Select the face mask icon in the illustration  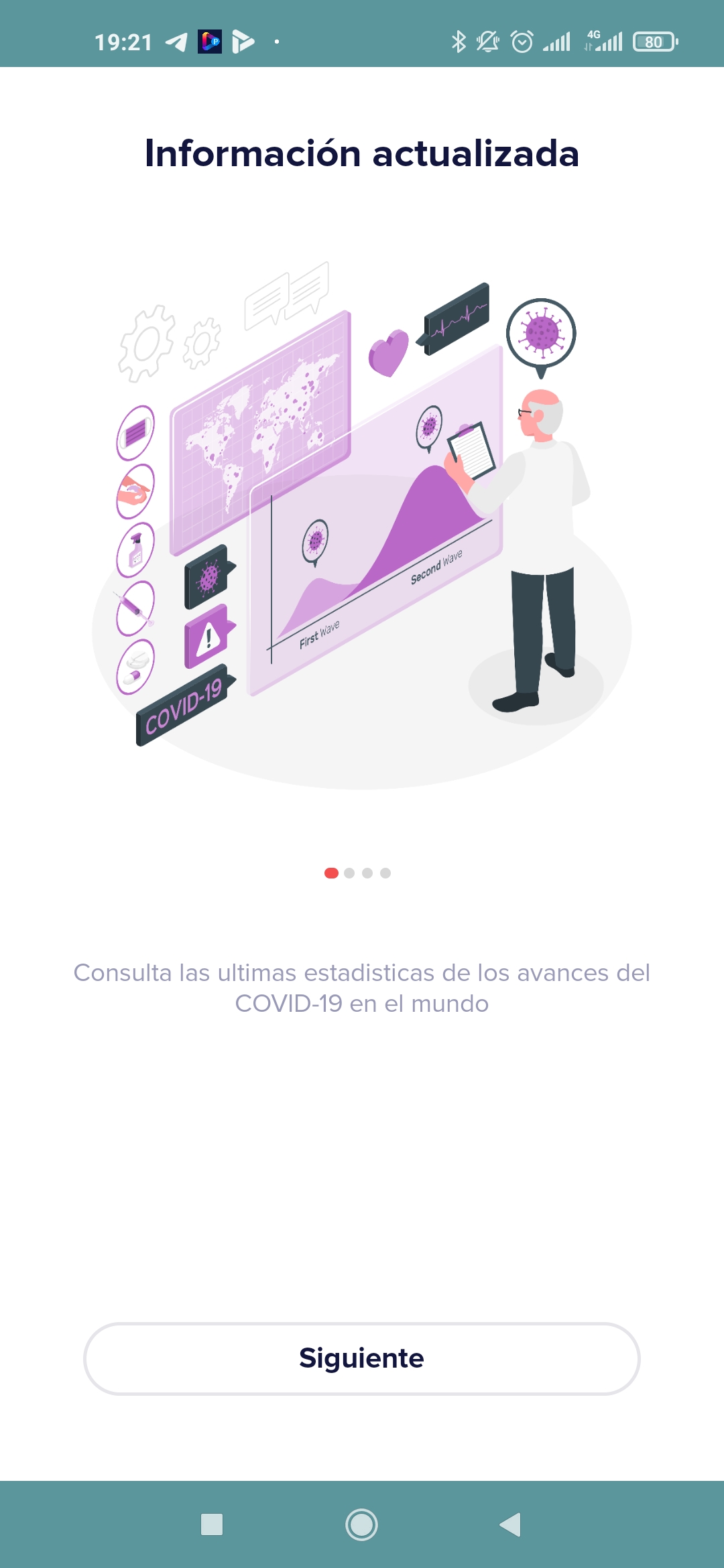136,434
